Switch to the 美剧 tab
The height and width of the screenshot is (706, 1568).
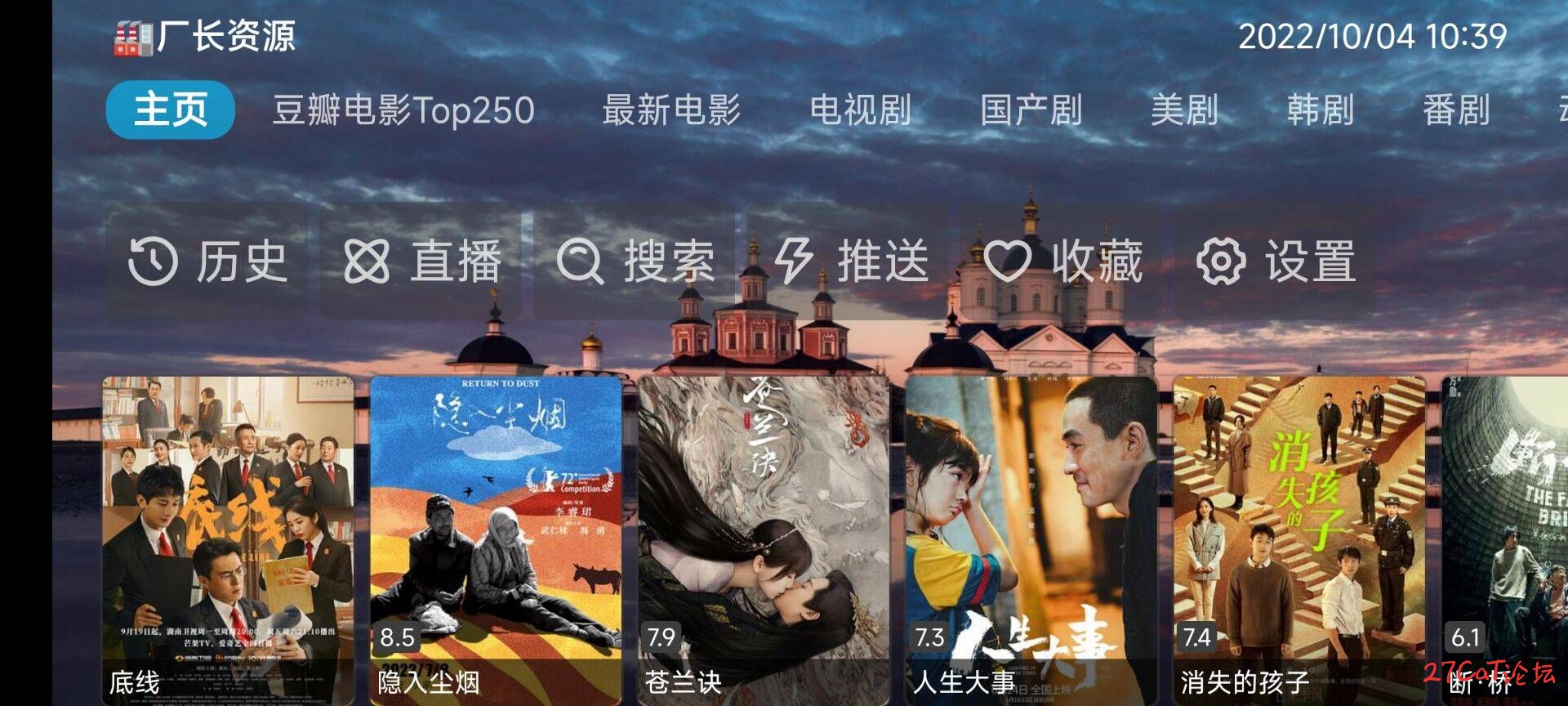point(1183,110)
